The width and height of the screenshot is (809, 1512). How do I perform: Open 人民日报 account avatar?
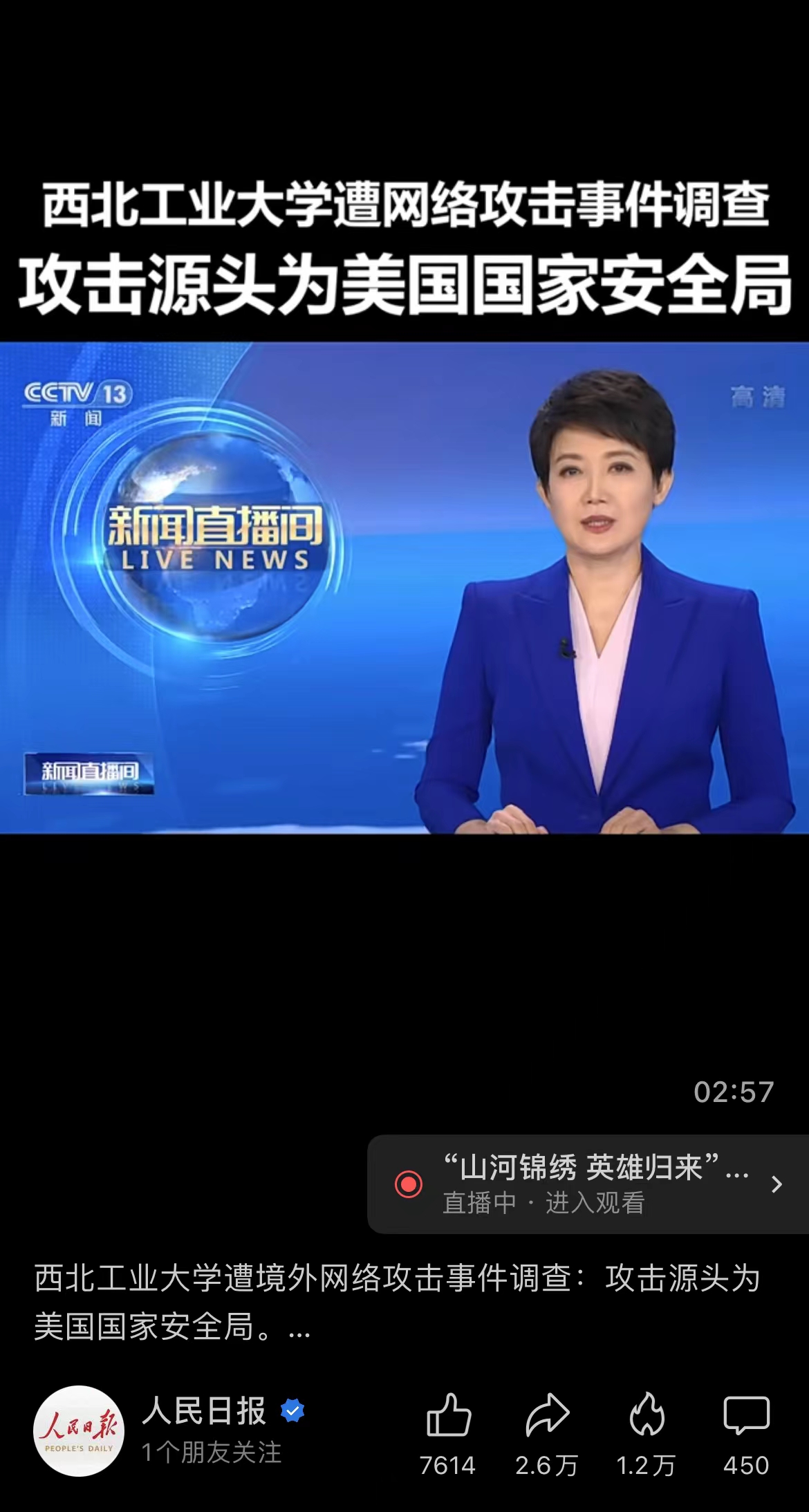coord(80,1430)
